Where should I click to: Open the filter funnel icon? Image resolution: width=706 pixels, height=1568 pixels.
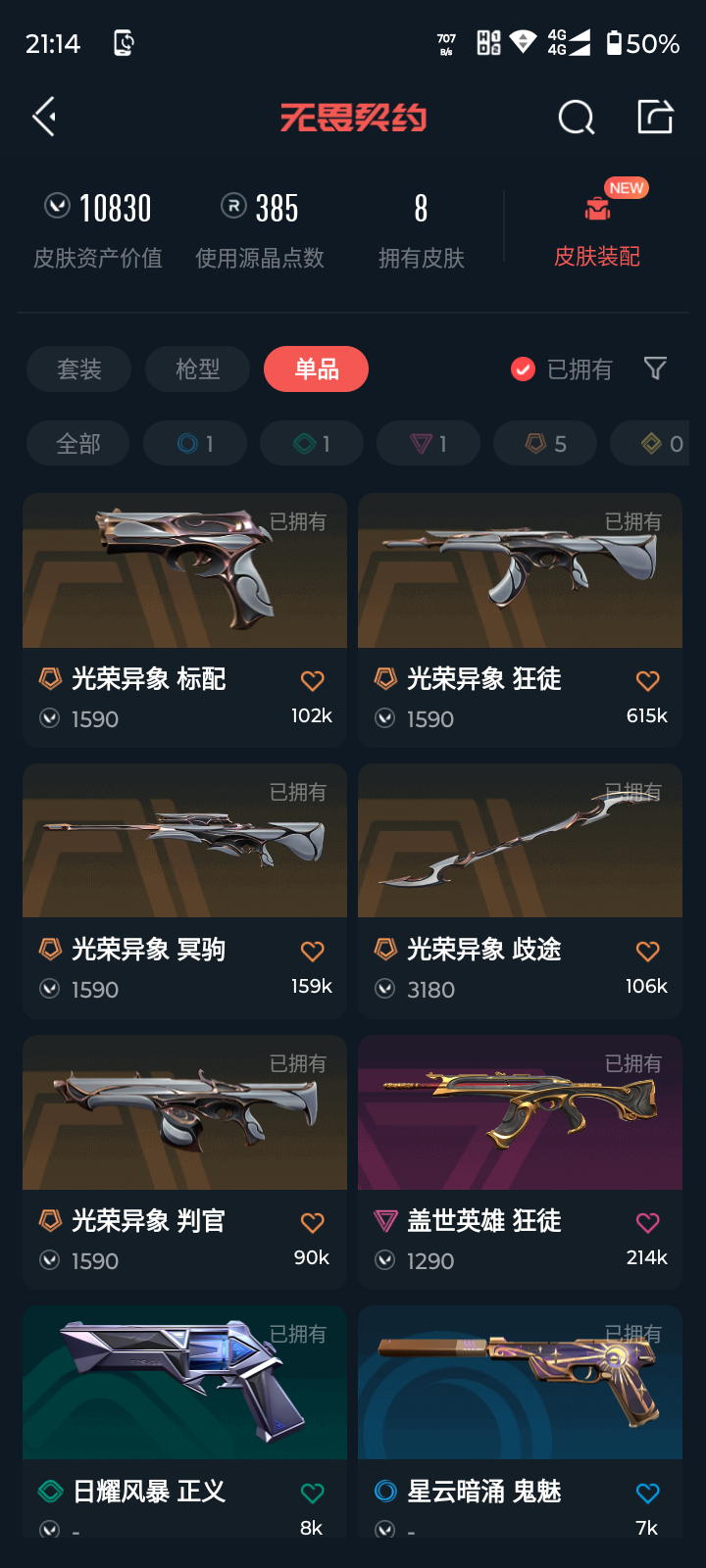(x=655, y=368)
